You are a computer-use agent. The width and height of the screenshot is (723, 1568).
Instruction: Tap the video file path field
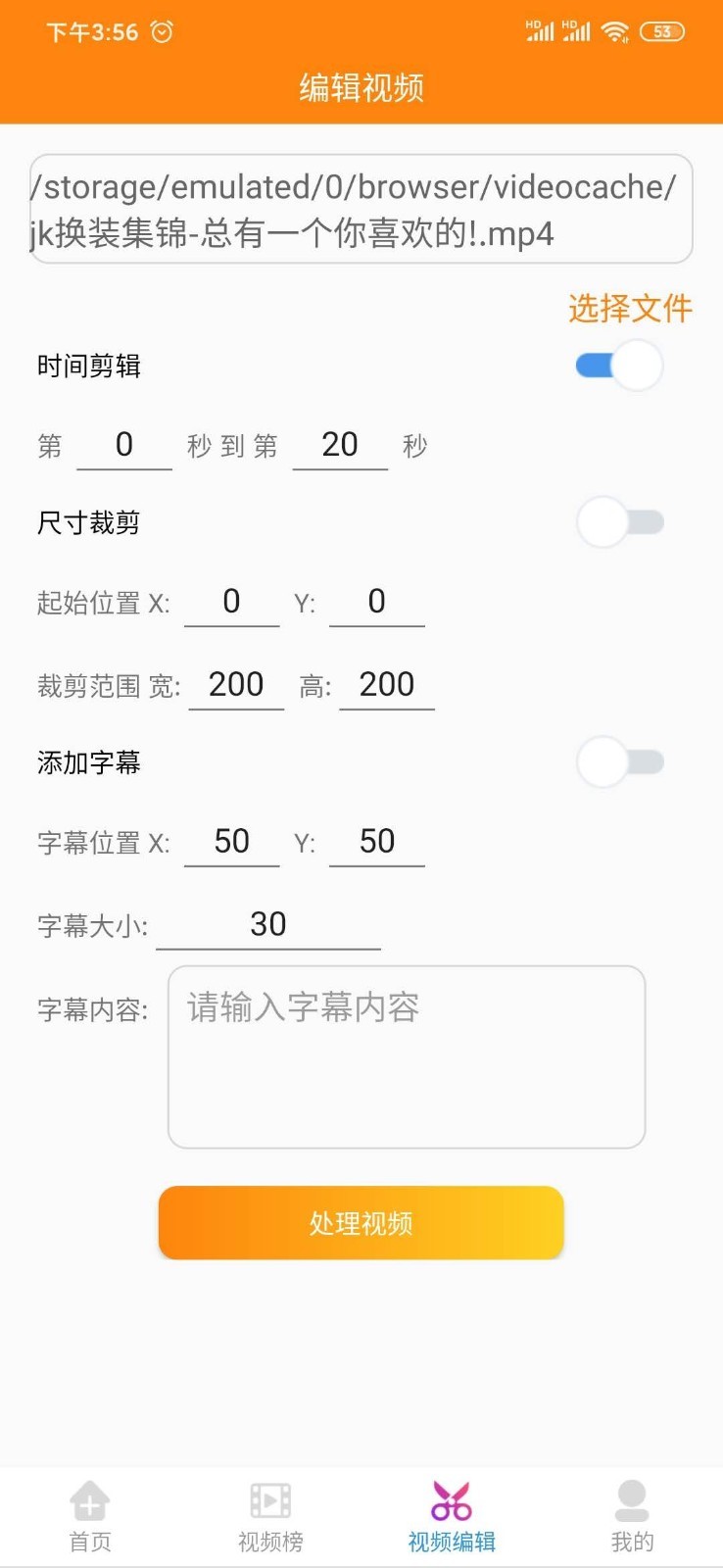[x=361, y=209]
